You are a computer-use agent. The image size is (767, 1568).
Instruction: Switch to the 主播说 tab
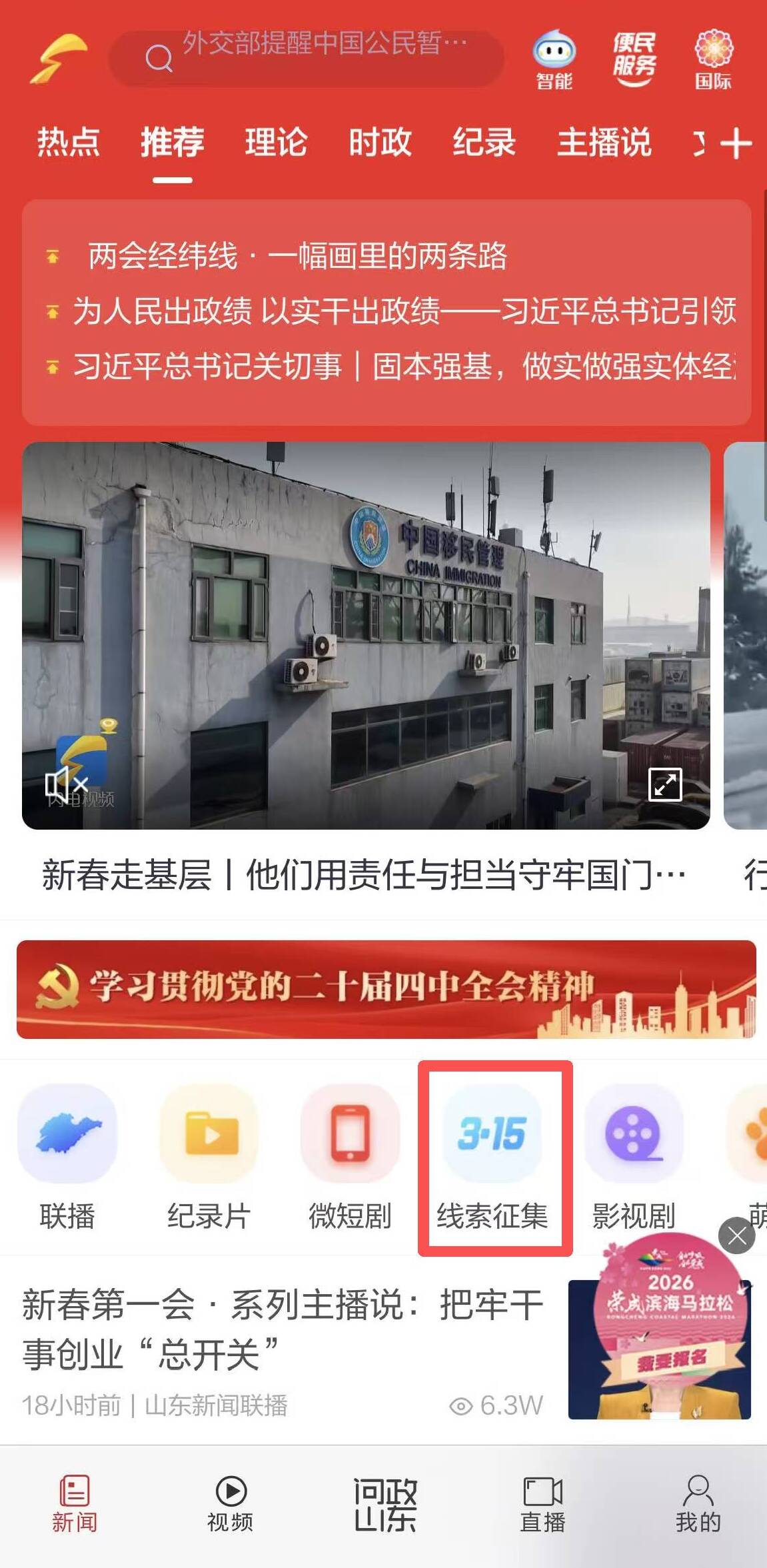pos(604,143)
